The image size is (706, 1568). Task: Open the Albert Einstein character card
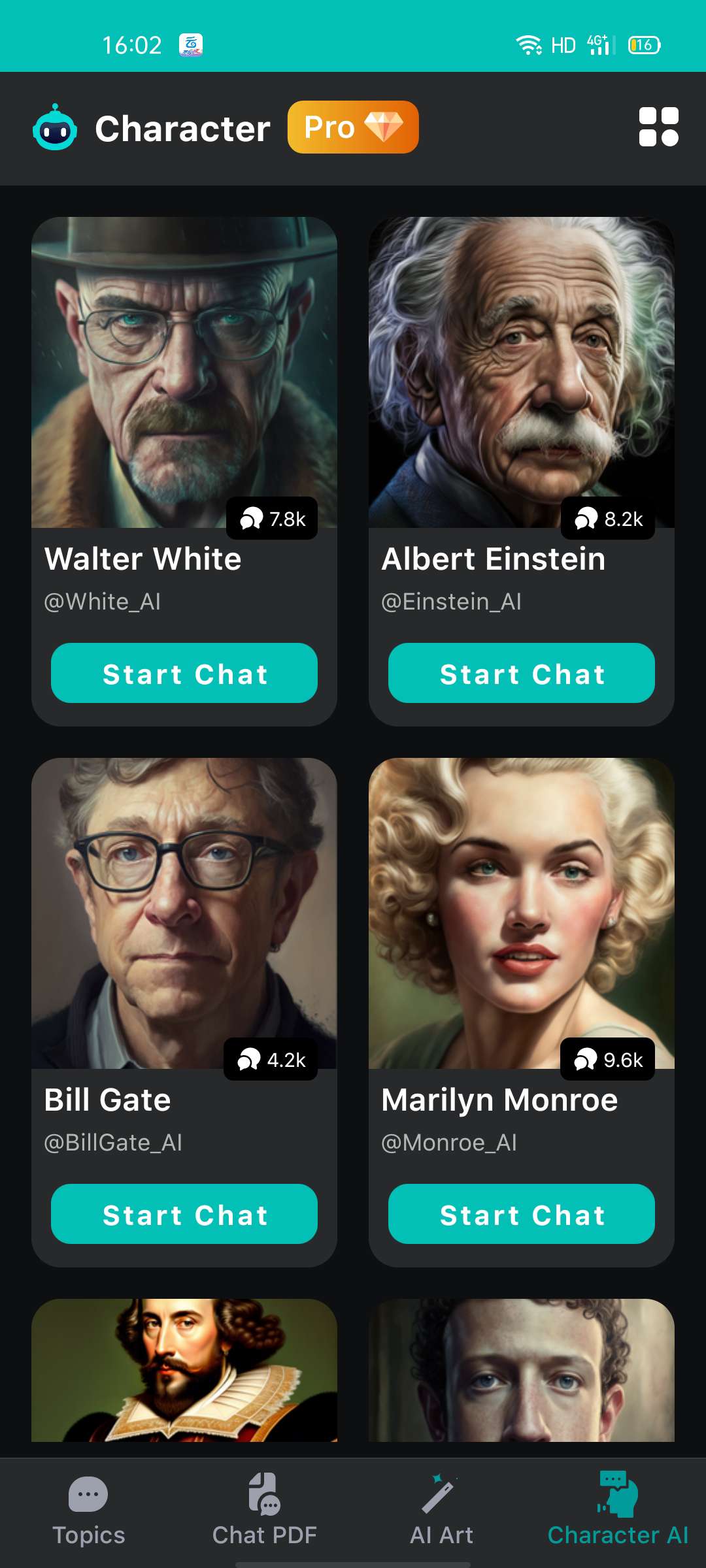pyautogui.click(x=521, y=372)
